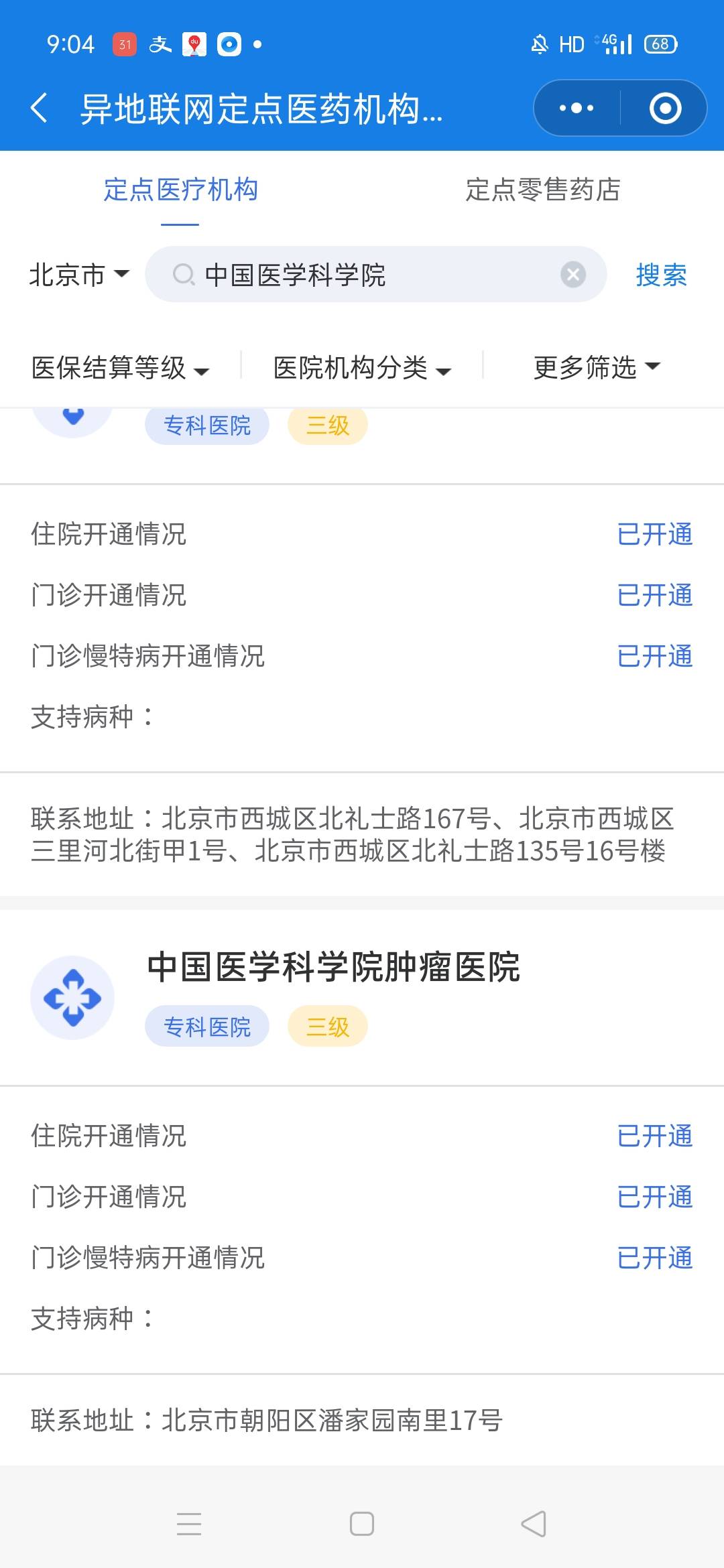
Task: Toggle 已开通 status for 住院开通情况
Action: tap(656, 534)
